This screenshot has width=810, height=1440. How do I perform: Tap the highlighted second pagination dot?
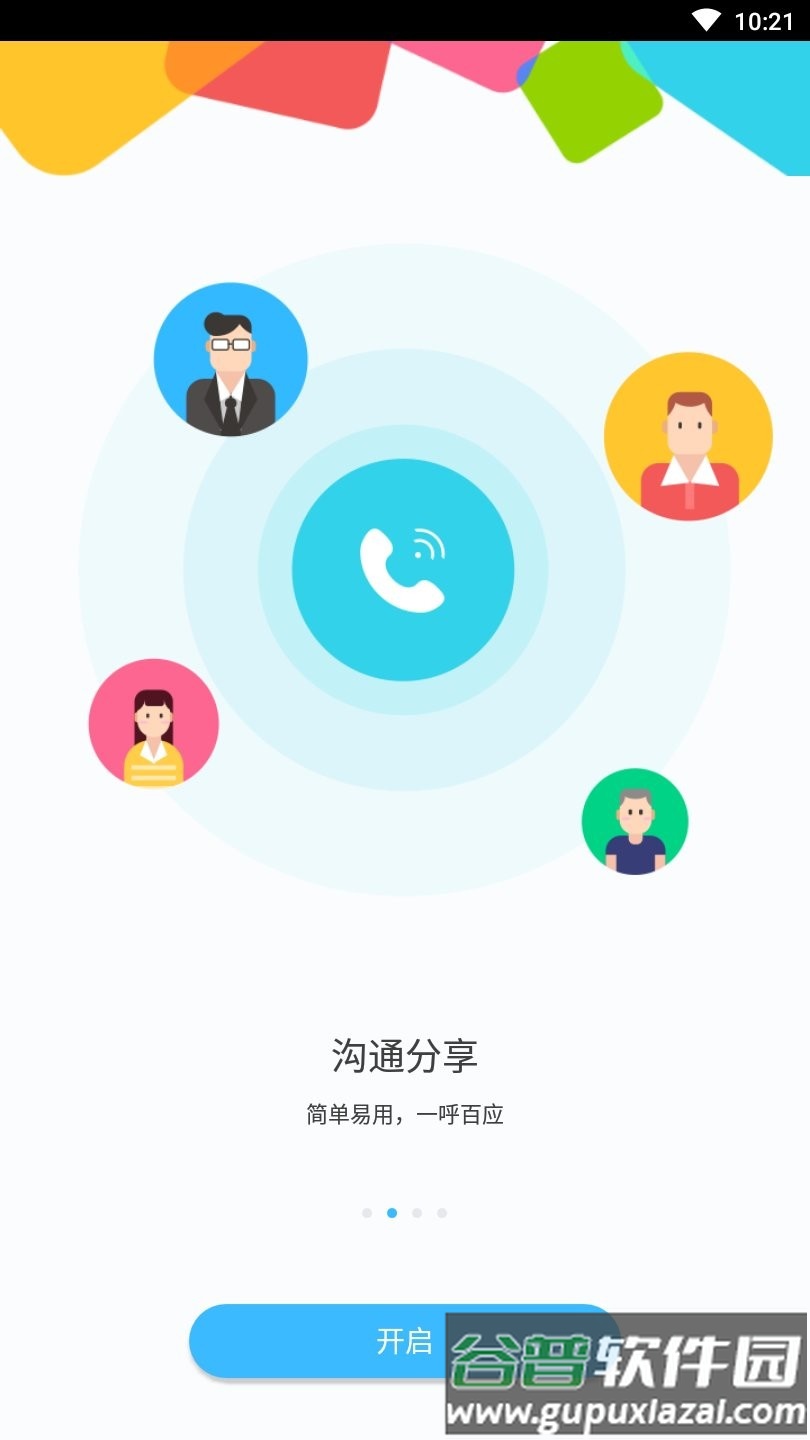[391, 1212]
